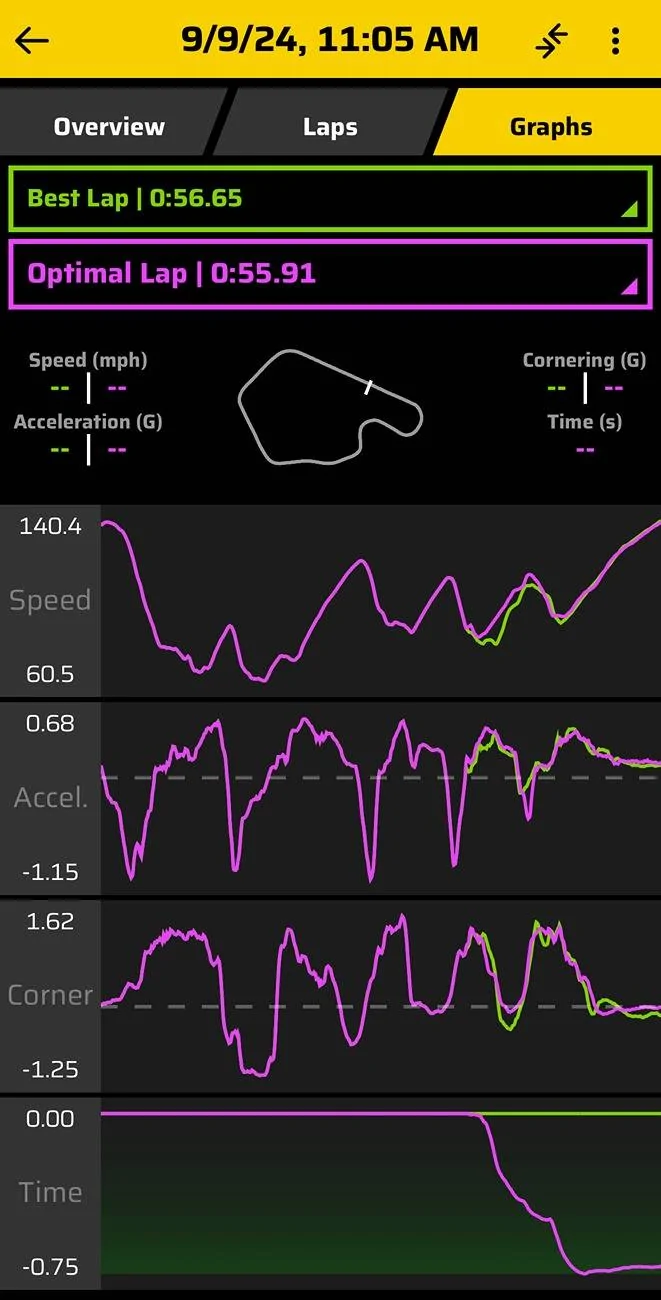Tap the compare arrows icon in header
Image resolution: width=661 pixels, height=1300 pixels.
pyautogui.click(x=552, y=40)
